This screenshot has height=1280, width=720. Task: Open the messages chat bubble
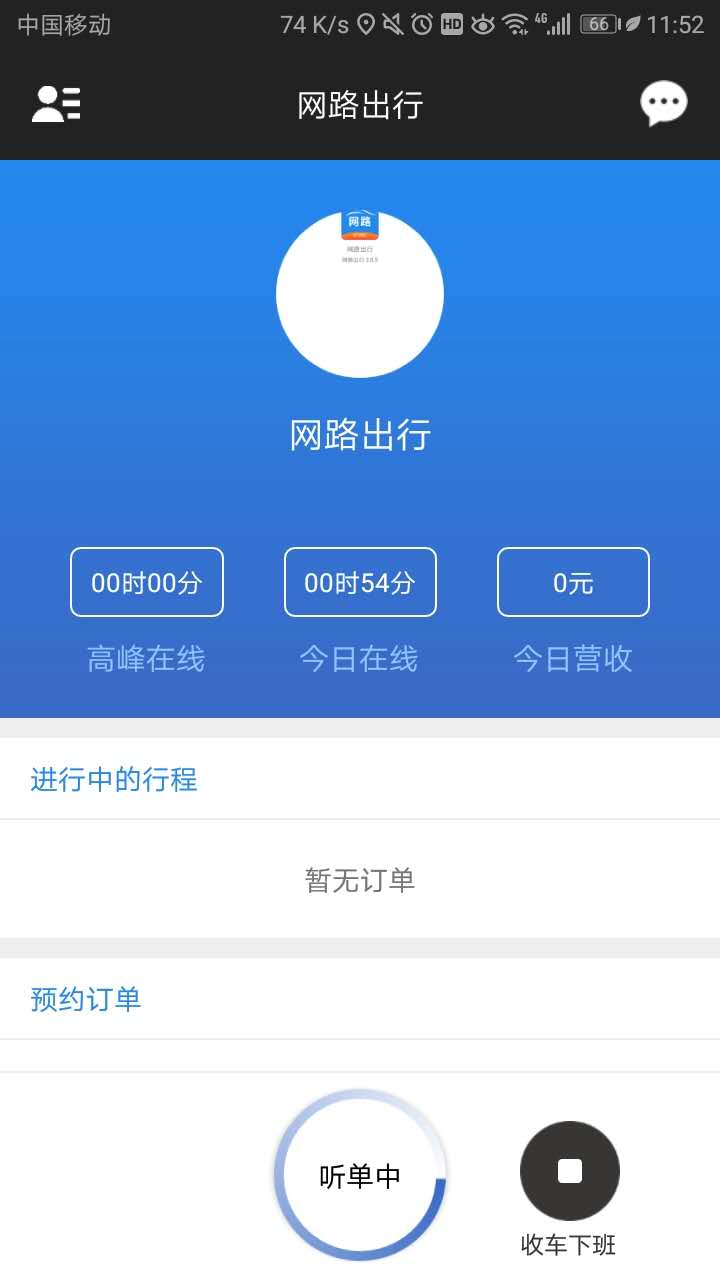coord(664,103)
